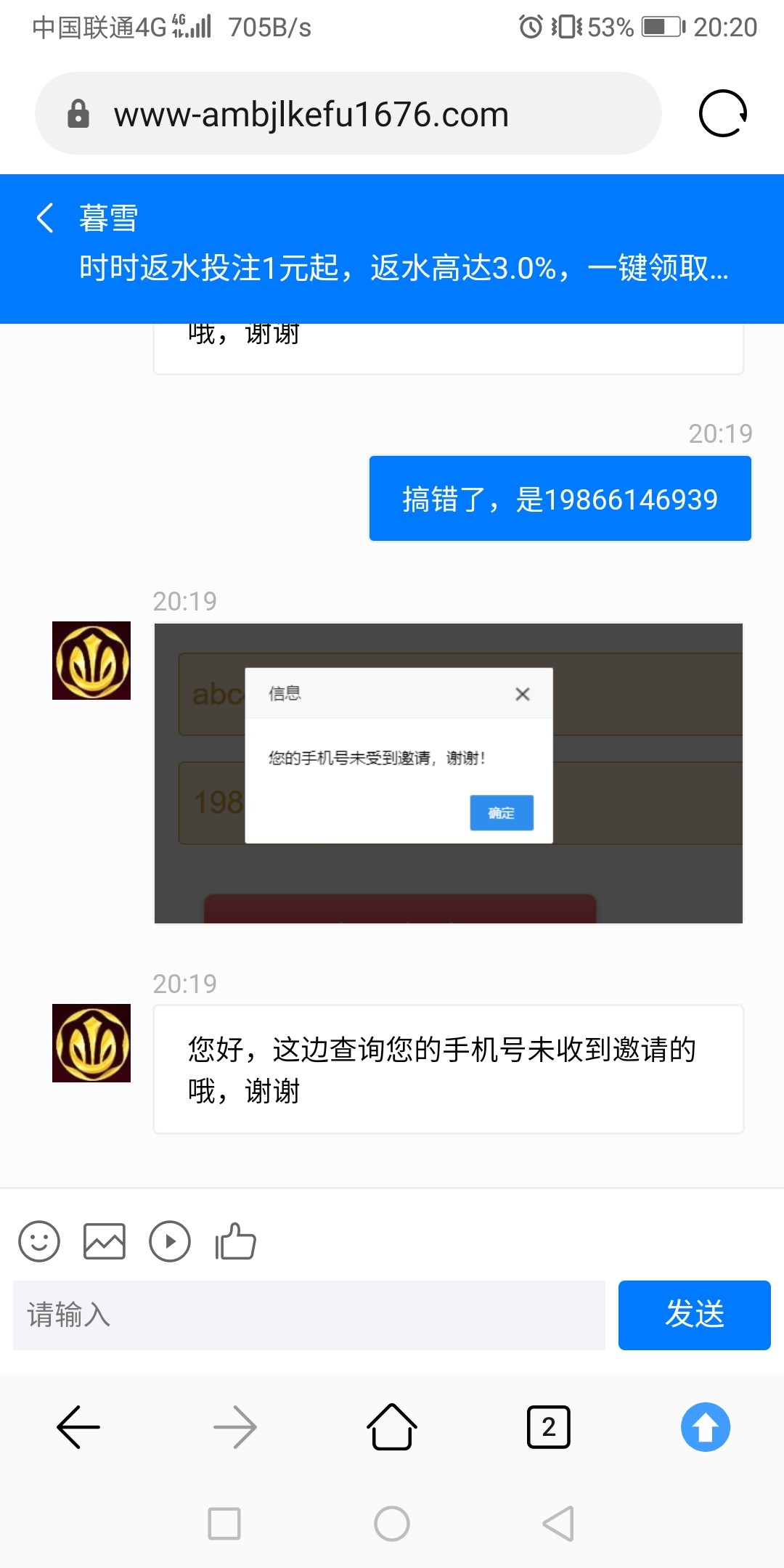Tap the www-ambjlkefu1676.com address bar
The height and width of the screenshot is (1568, 784).
point(312,114)
